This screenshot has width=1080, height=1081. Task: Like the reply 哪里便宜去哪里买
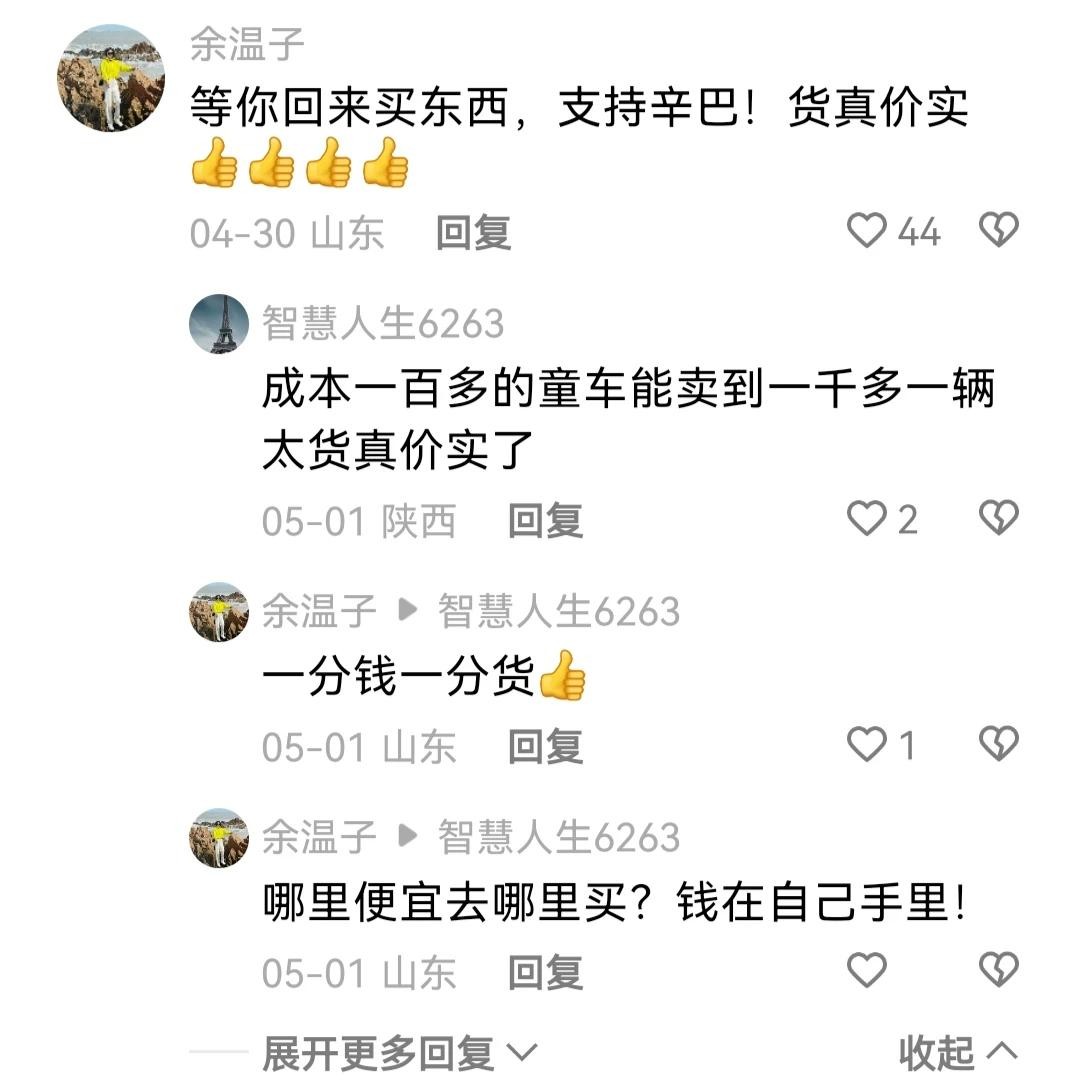click(x=867, y=970)
